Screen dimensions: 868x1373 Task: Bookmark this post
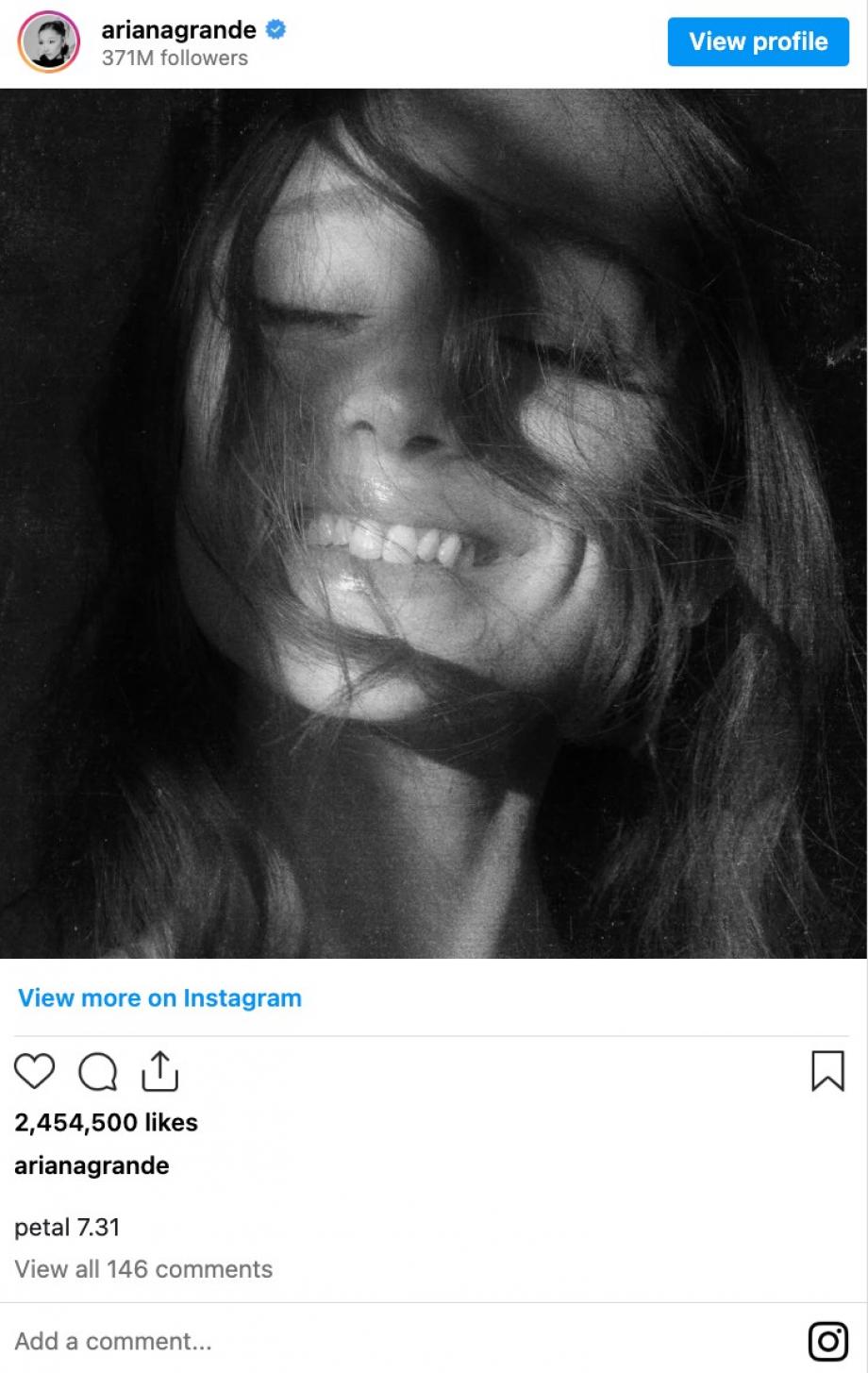coord(826,1072)
